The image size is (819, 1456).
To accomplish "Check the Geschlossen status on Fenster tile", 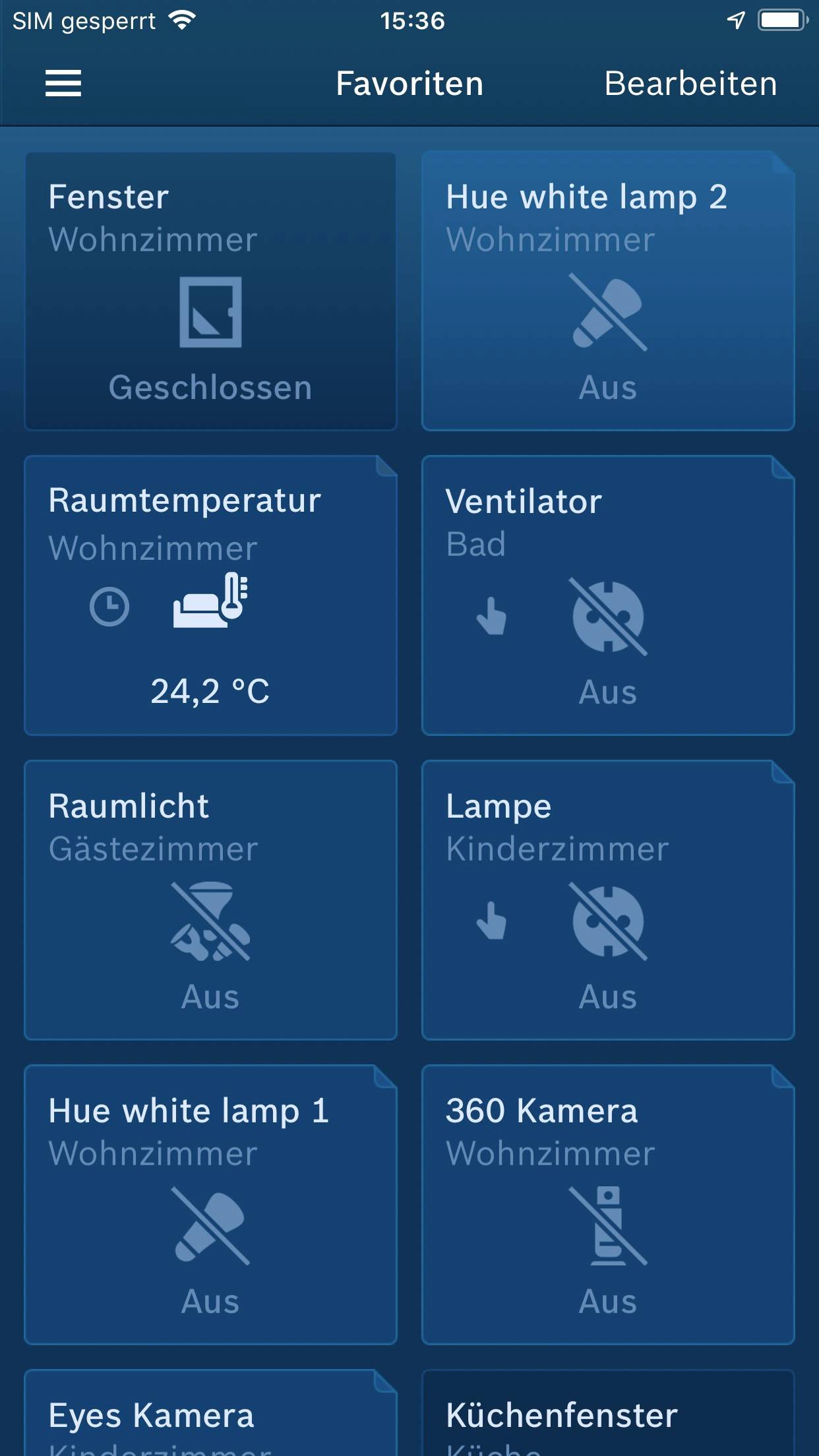I will point(211,388).
